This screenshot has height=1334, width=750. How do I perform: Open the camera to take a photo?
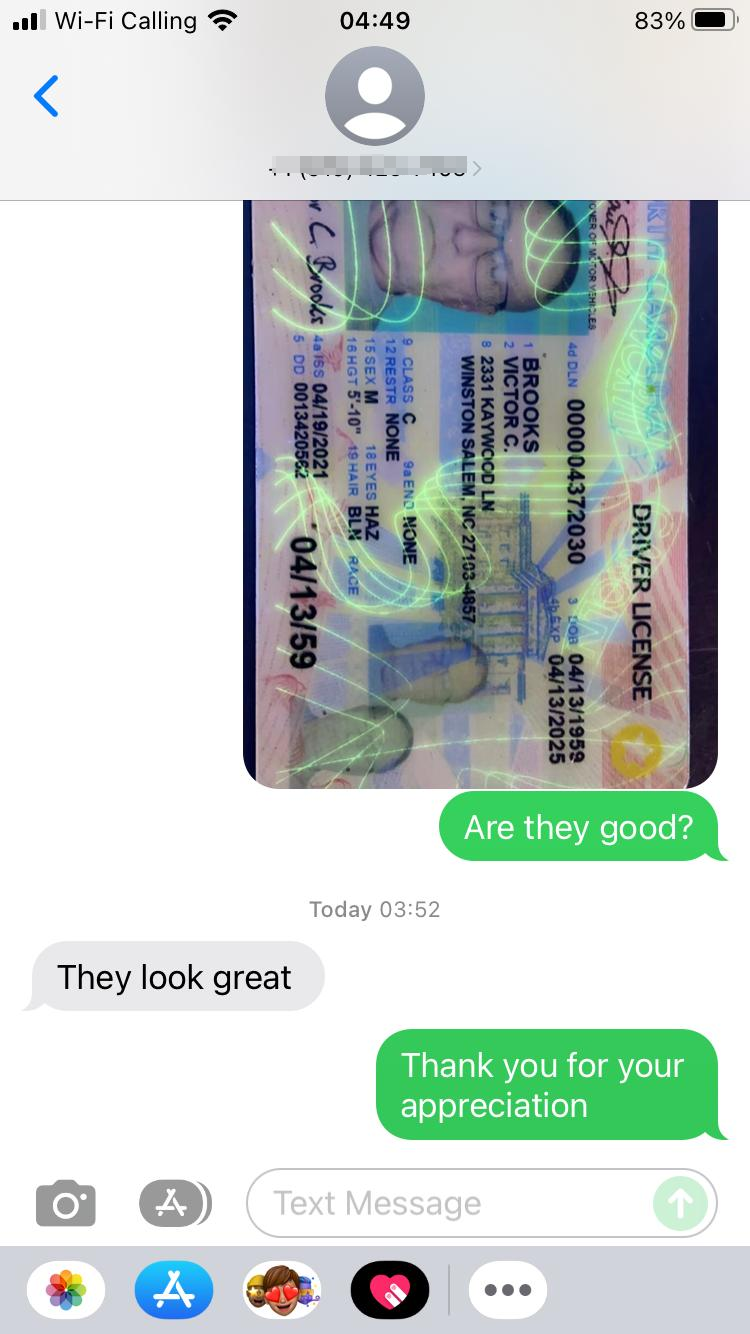66,1203
